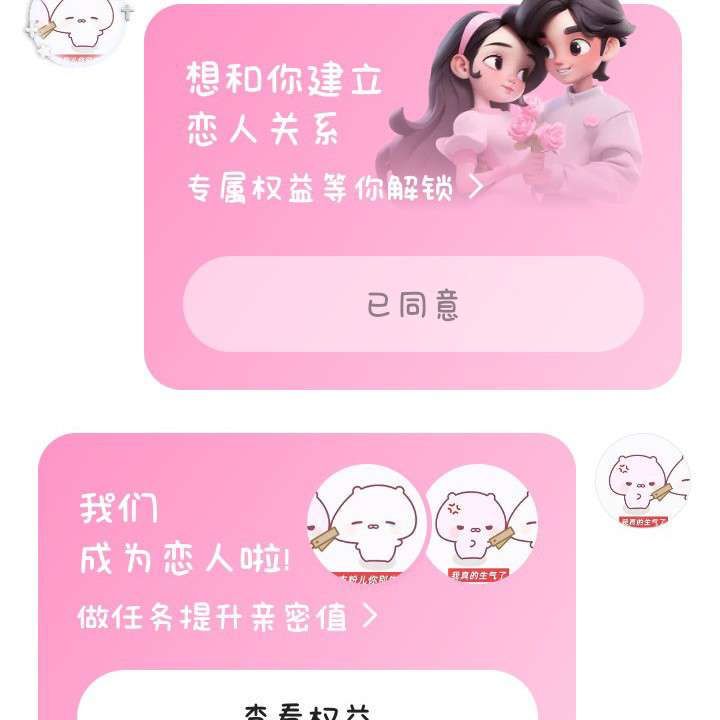Viewport: 720px width, 720px height.
Task: Open my avatar beside 成为恋人啦 card
Action: 643,481
